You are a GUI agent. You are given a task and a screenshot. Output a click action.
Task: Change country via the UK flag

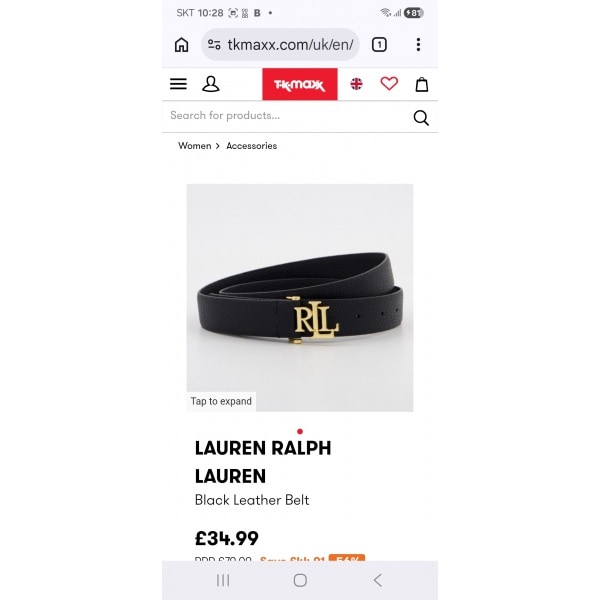coord(356,84)
